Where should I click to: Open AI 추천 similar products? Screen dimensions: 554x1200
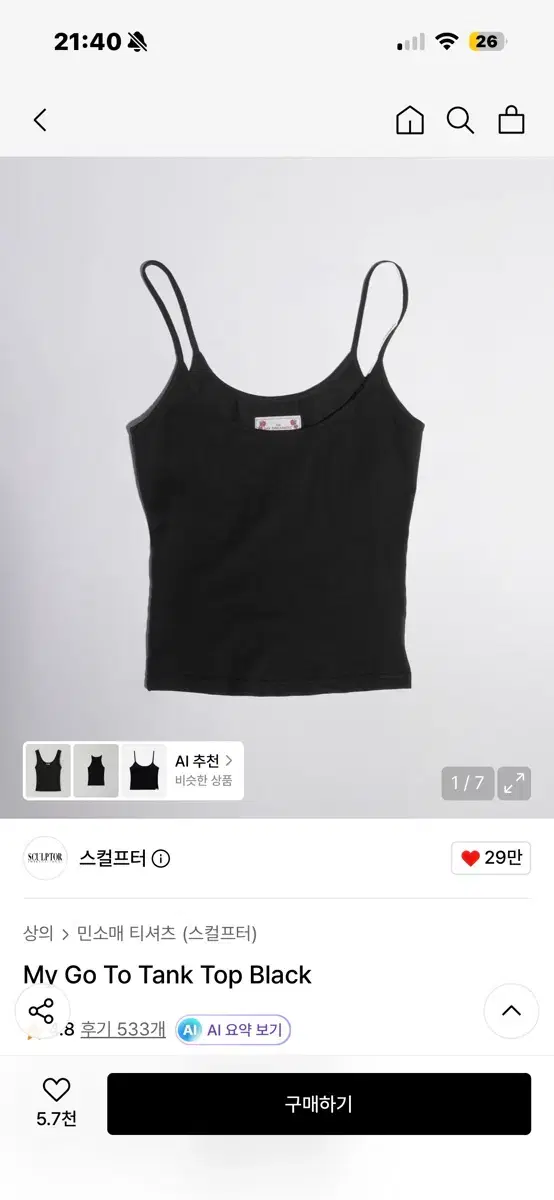coord(204,771)
